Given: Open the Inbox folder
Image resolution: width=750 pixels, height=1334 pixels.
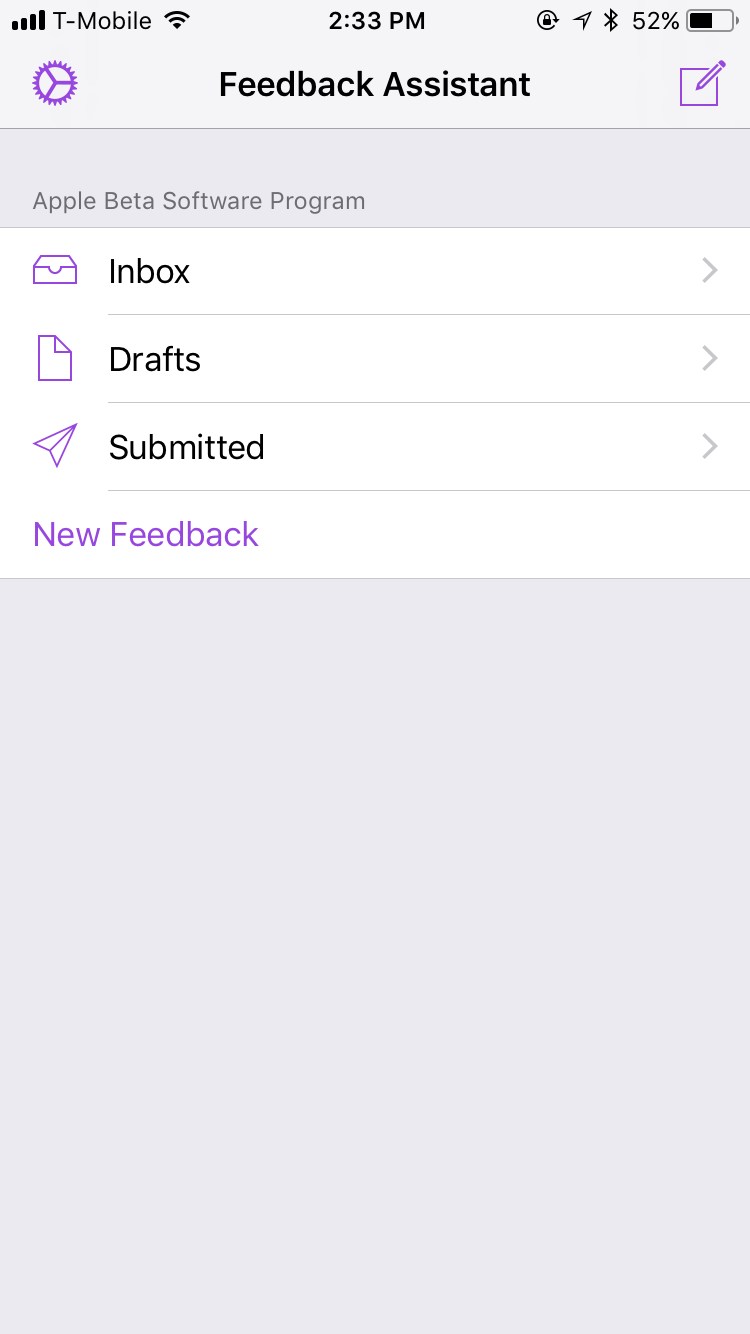Looking at the screenshot, I should tap(375, 271).
